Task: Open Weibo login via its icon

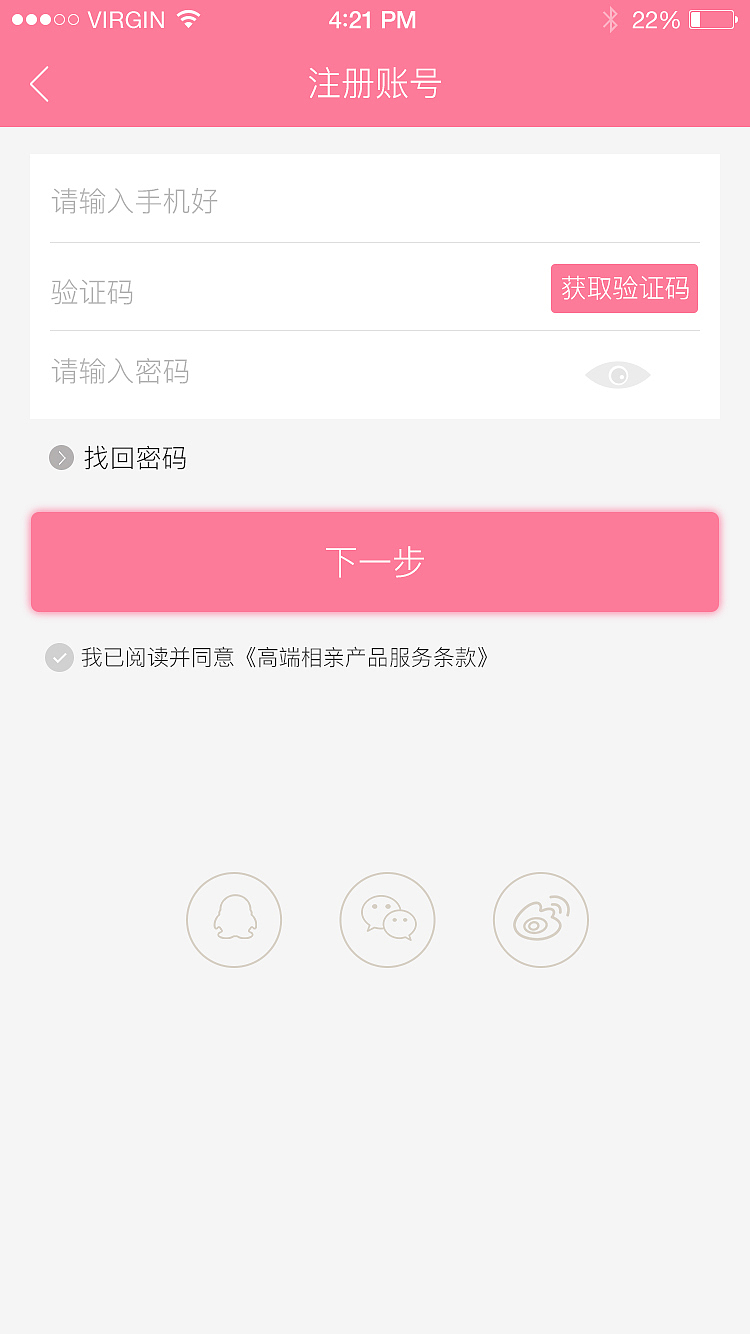Action: point(540,920)
